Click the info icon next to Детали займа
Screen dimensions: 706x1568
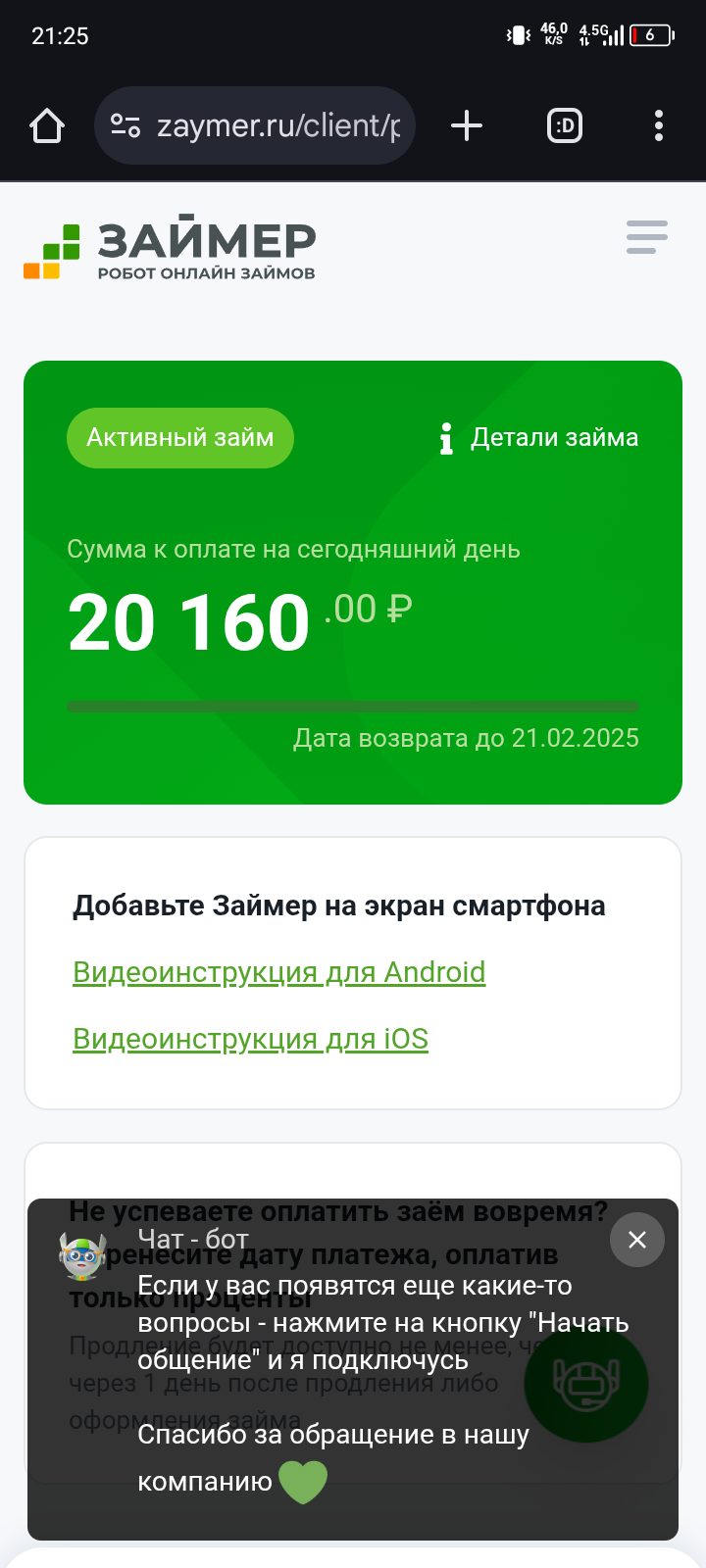[x=447, y=438]
